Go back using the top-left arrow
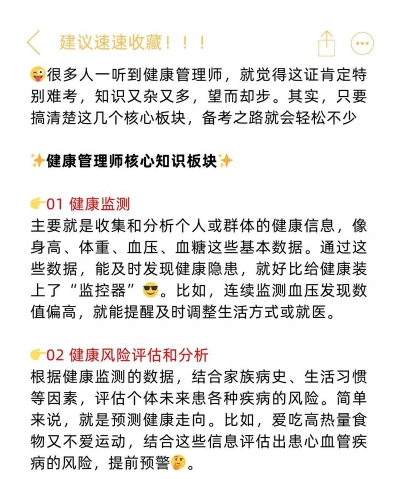Image resolution: width=398 pixels, height=479 pixels. click(x=34, y=42)
